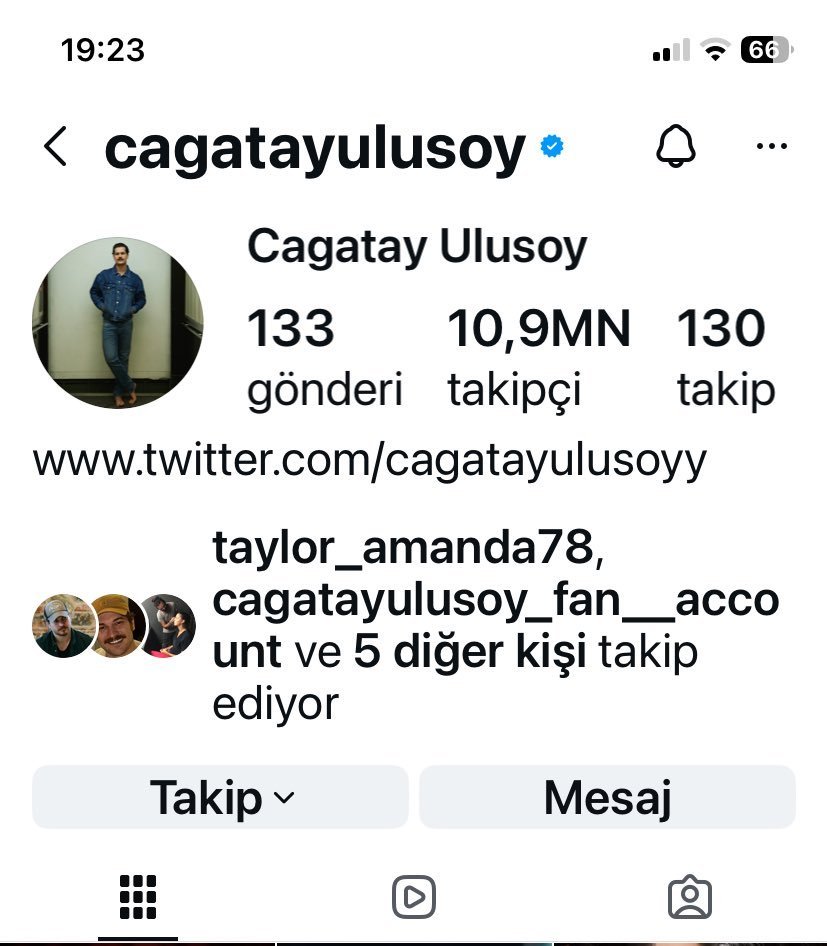The width and height of the screenshot is (827, 946).
Task: Switch to the Reels video tab
Action: tap(414, 897)
